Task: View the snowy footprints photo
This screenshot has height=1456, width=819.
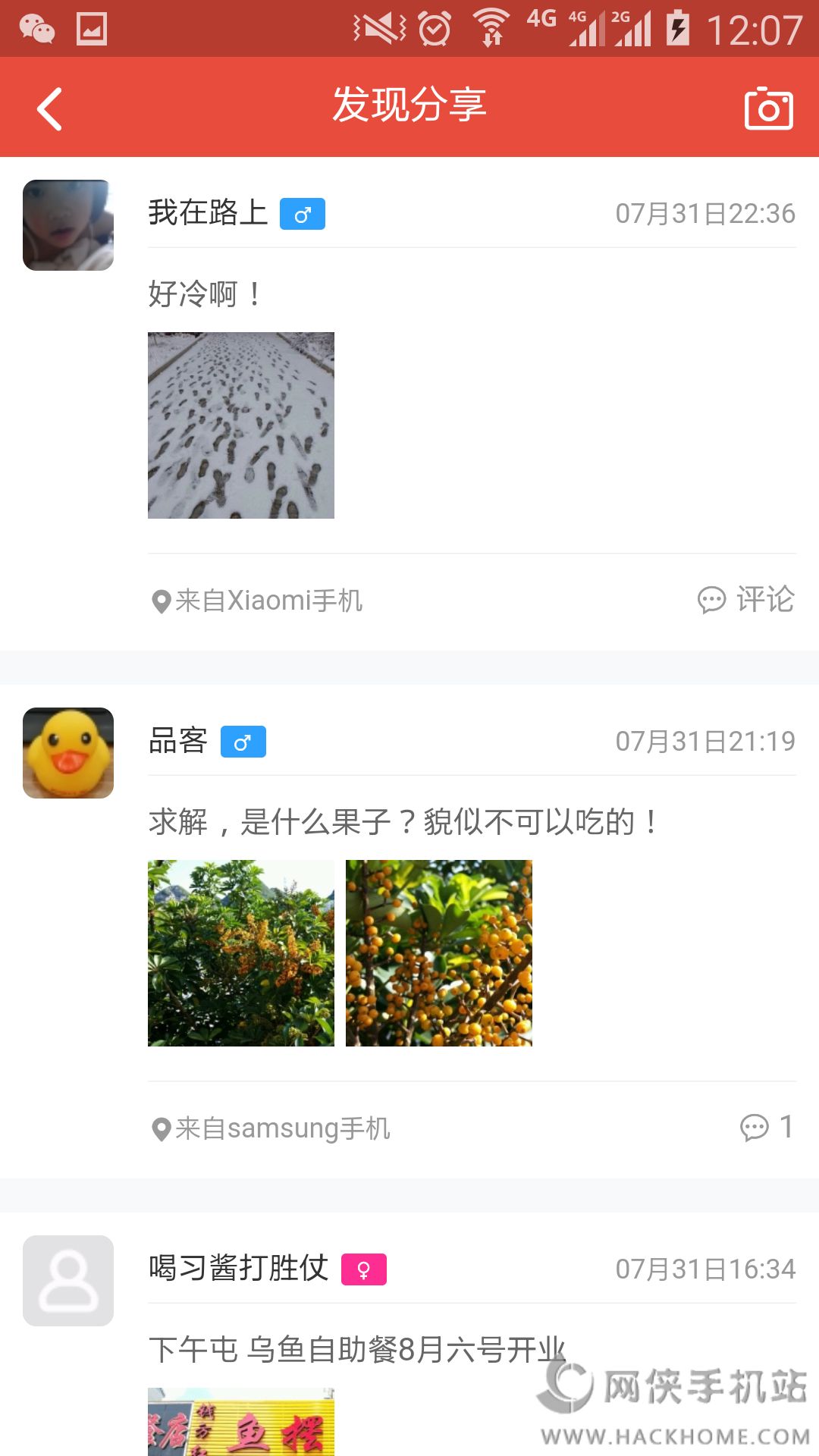Action: coord(241,425)
